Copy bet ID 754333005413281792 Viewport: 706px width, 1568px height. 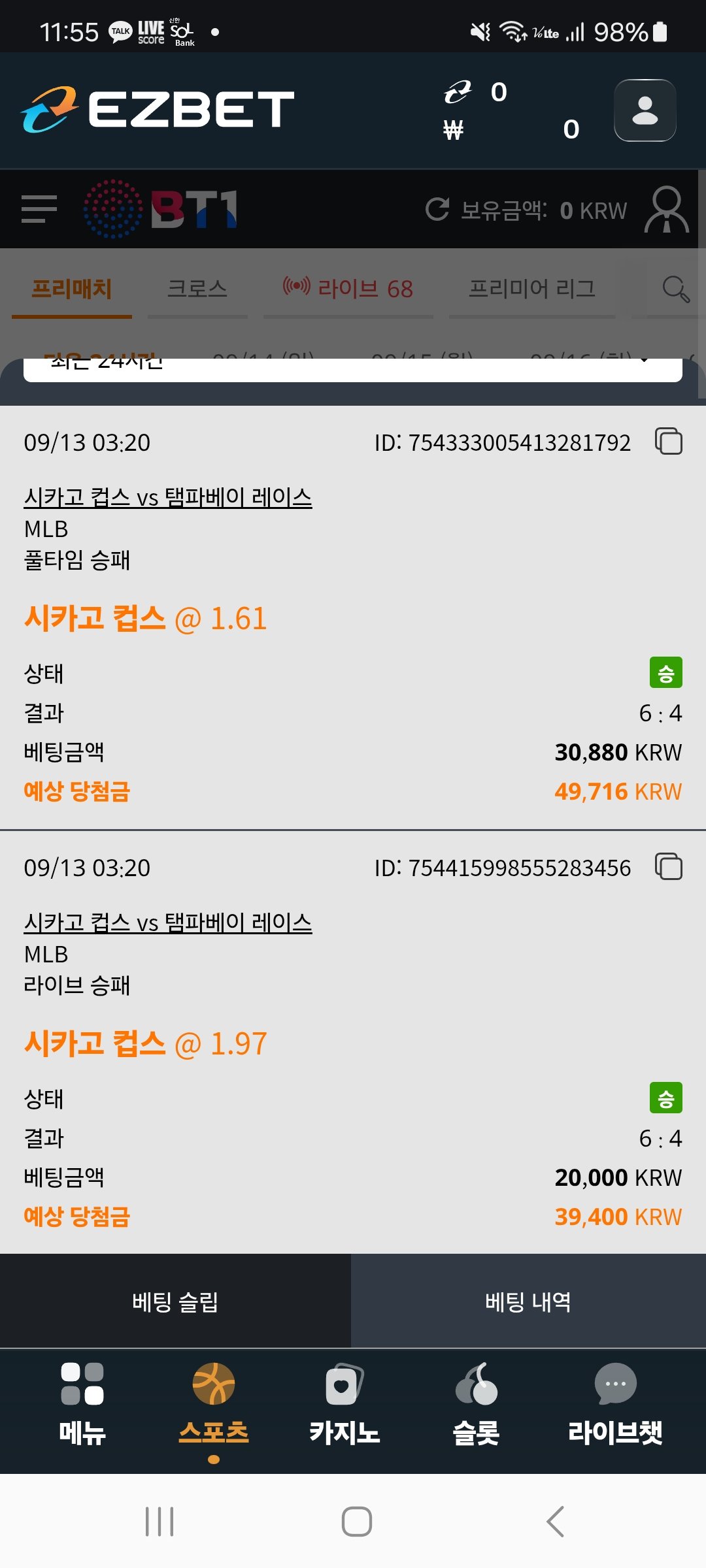[668, 442]
